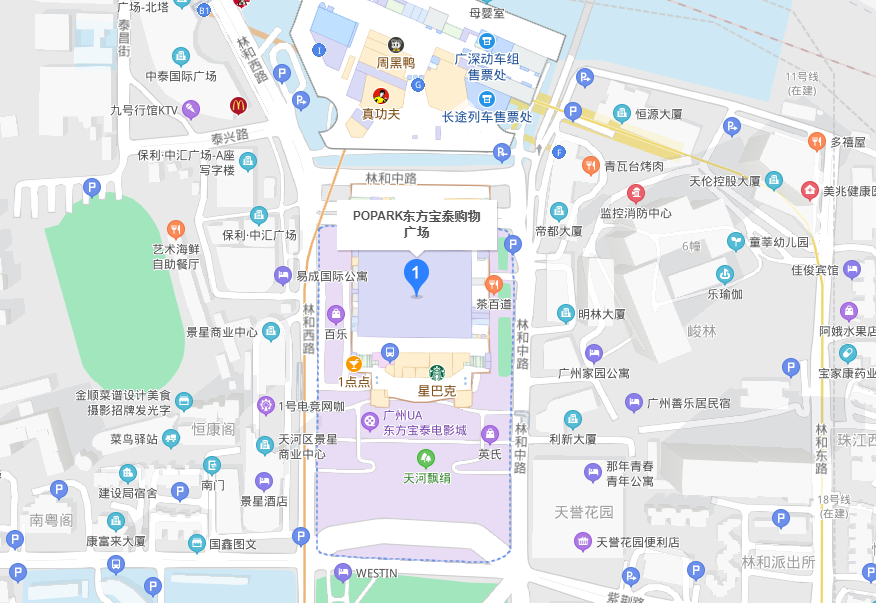This screenshot has height=603, width=876.
Task: Tap the 天誉花园便利店 marker
Action: pyautogui.click(x=583, y=542)
